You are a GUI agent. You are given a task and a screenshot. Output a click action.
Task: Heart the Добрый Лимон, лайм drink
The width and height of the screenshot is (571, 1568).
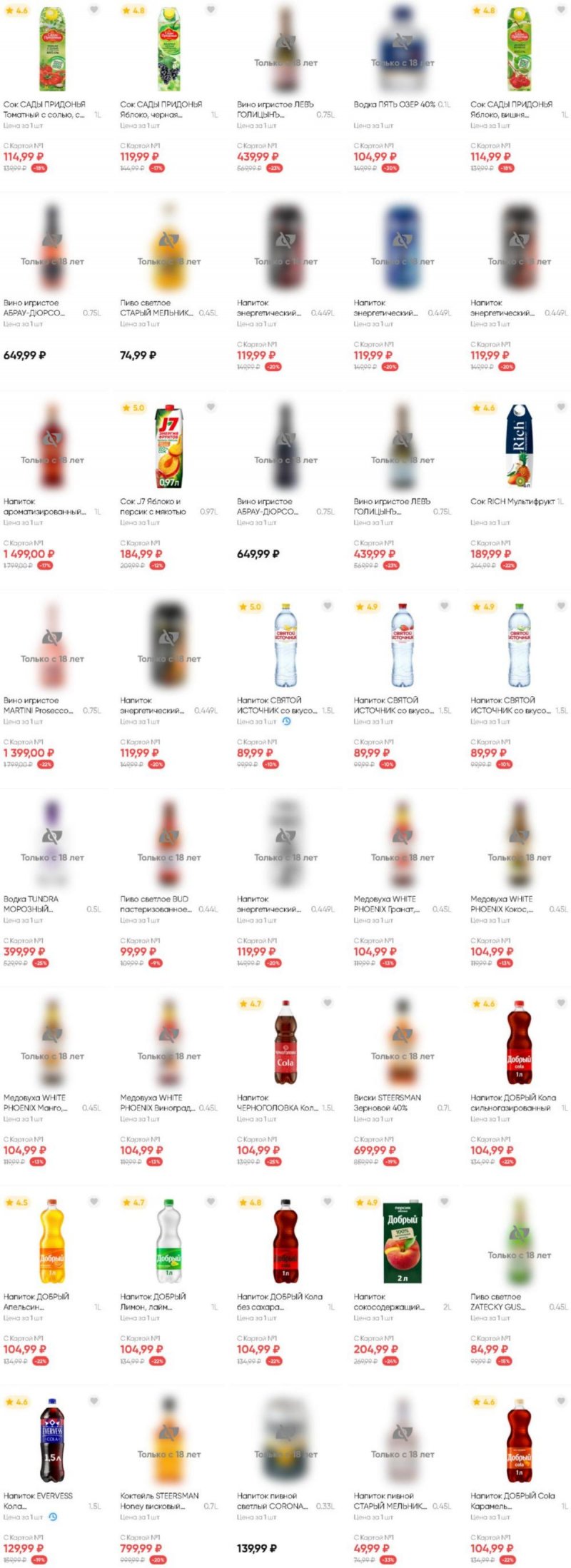211,1202
